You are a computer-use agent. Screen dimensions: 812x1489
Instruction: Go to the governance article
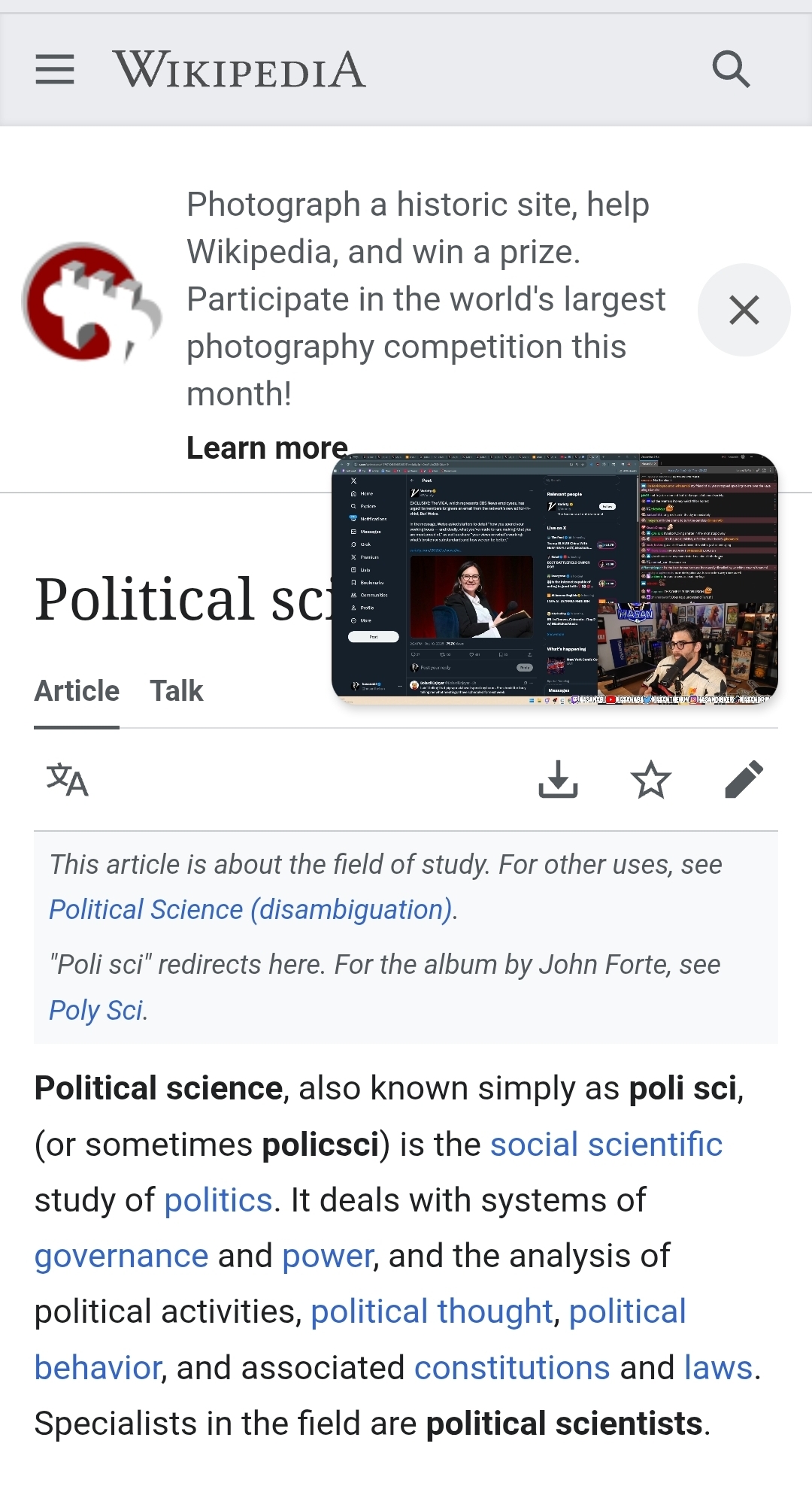[x=121, y=1256]
